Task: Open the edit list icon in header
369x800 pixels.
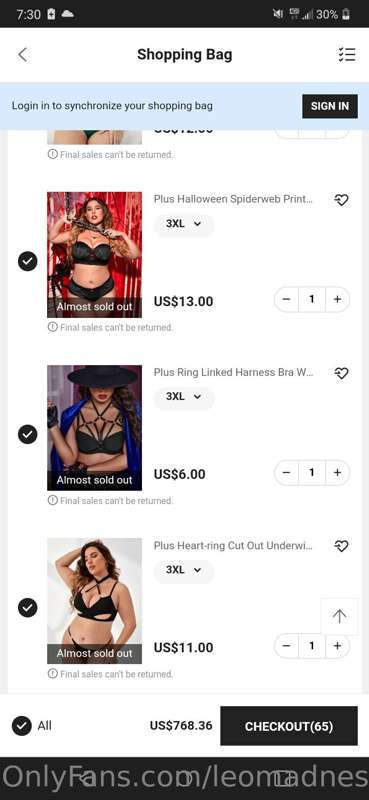Action: tap(347, 55)
